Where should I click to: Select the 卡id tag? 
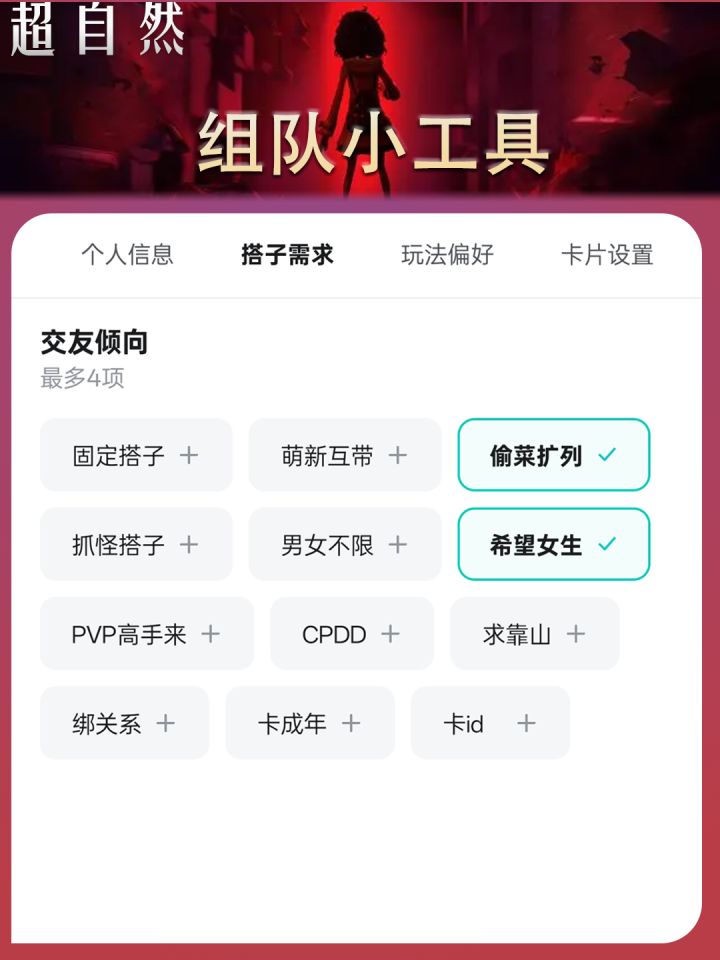(x=490, y=723)
